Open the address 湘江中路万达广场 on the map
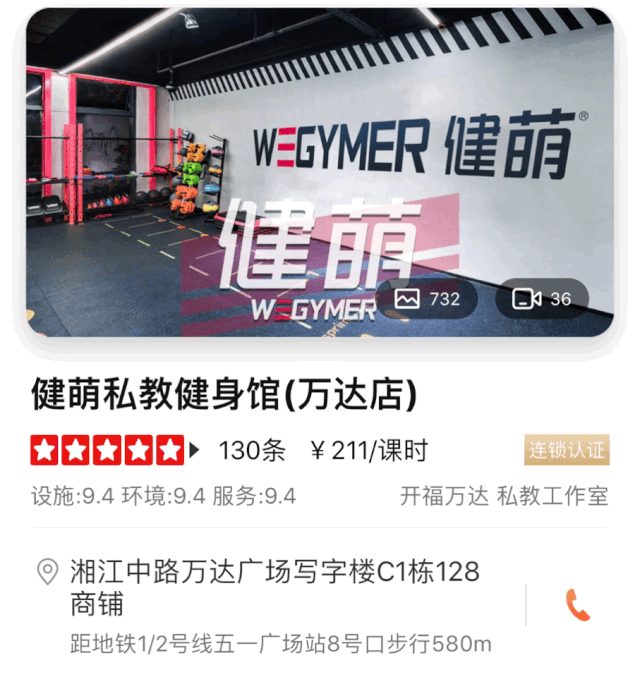640x677 pixels. point(274,588)
